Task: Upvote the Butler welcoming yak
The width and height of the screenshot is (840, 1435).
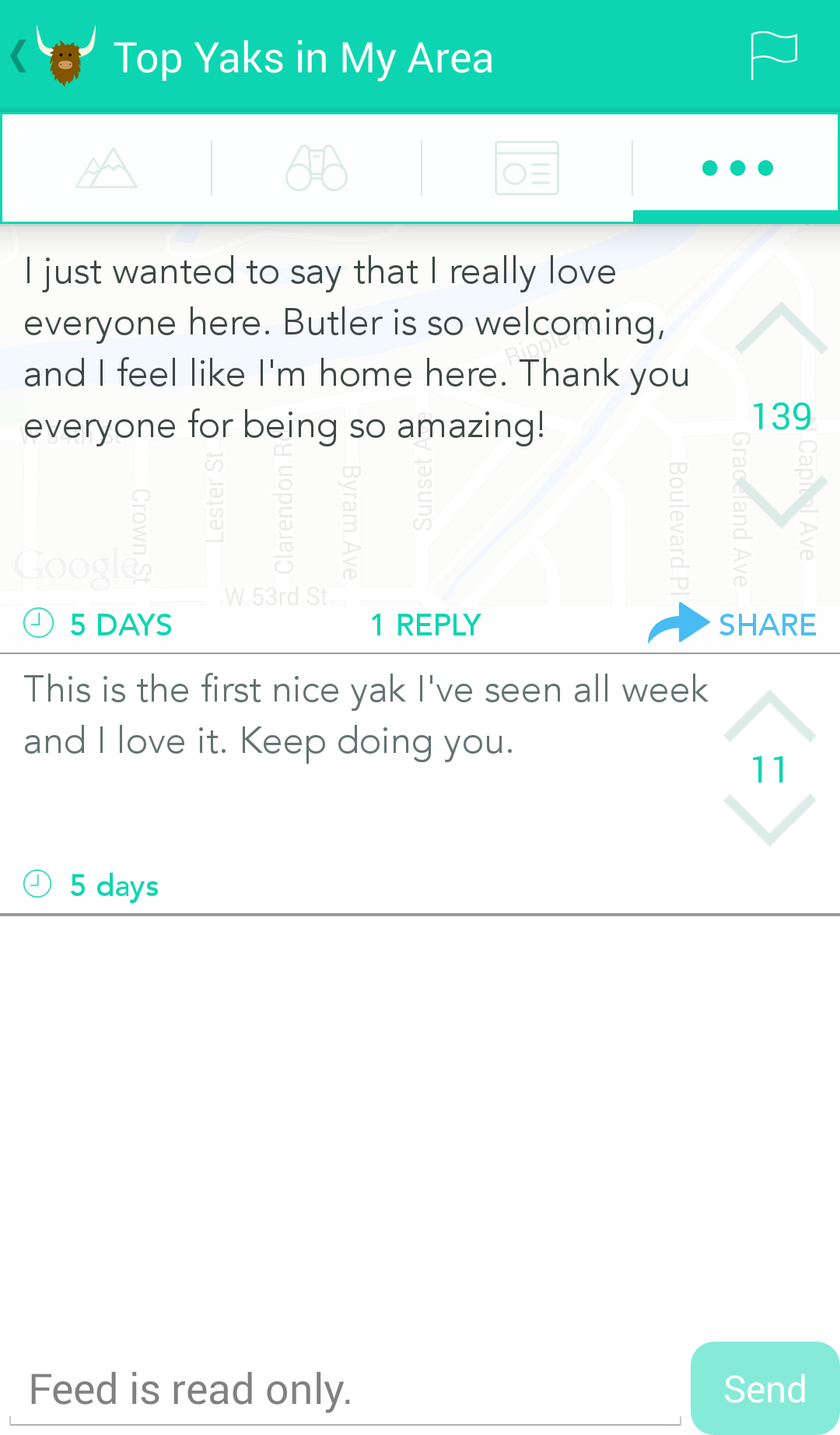Action: (781, 330)
